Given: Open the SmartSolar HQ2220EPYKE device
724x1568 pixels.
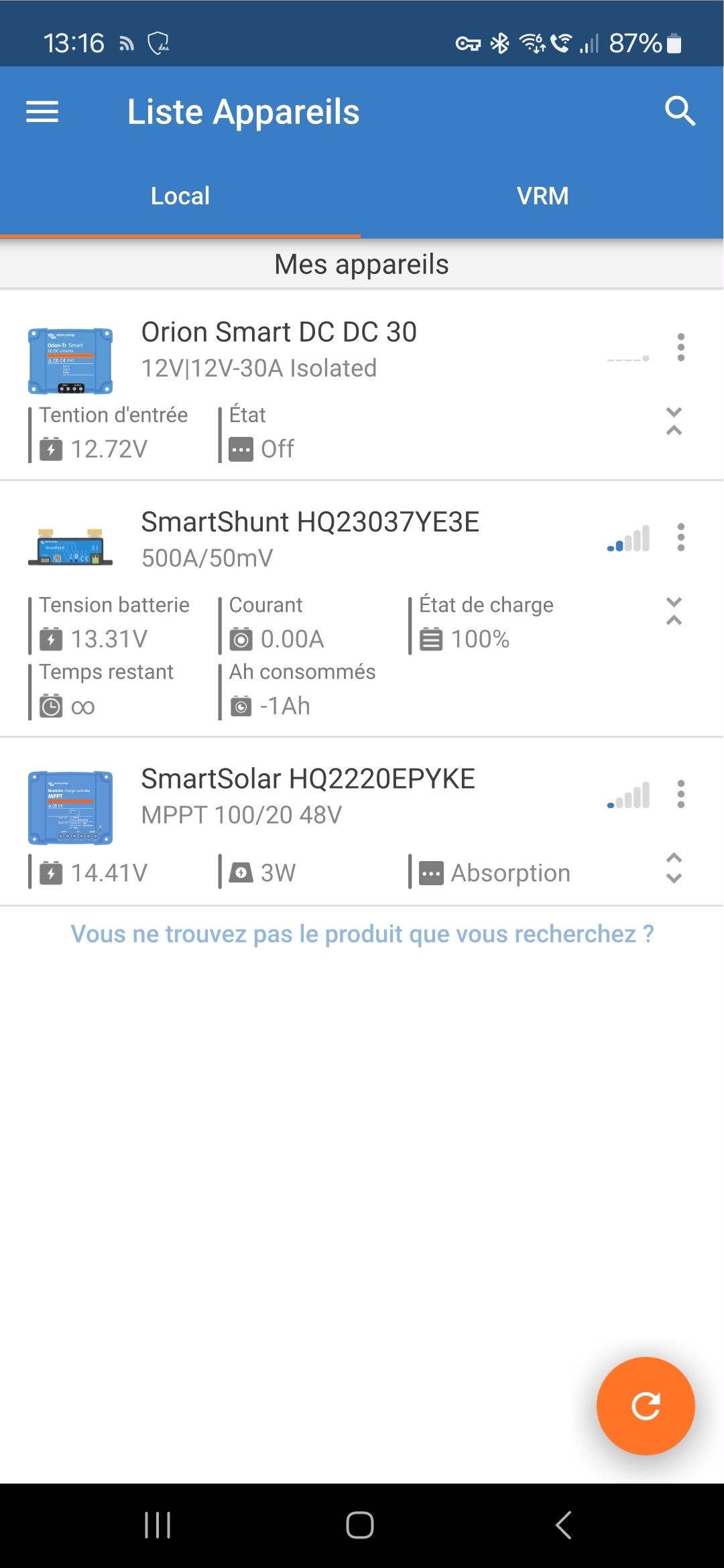Looking at the screenshot, I should coord(308,795).
